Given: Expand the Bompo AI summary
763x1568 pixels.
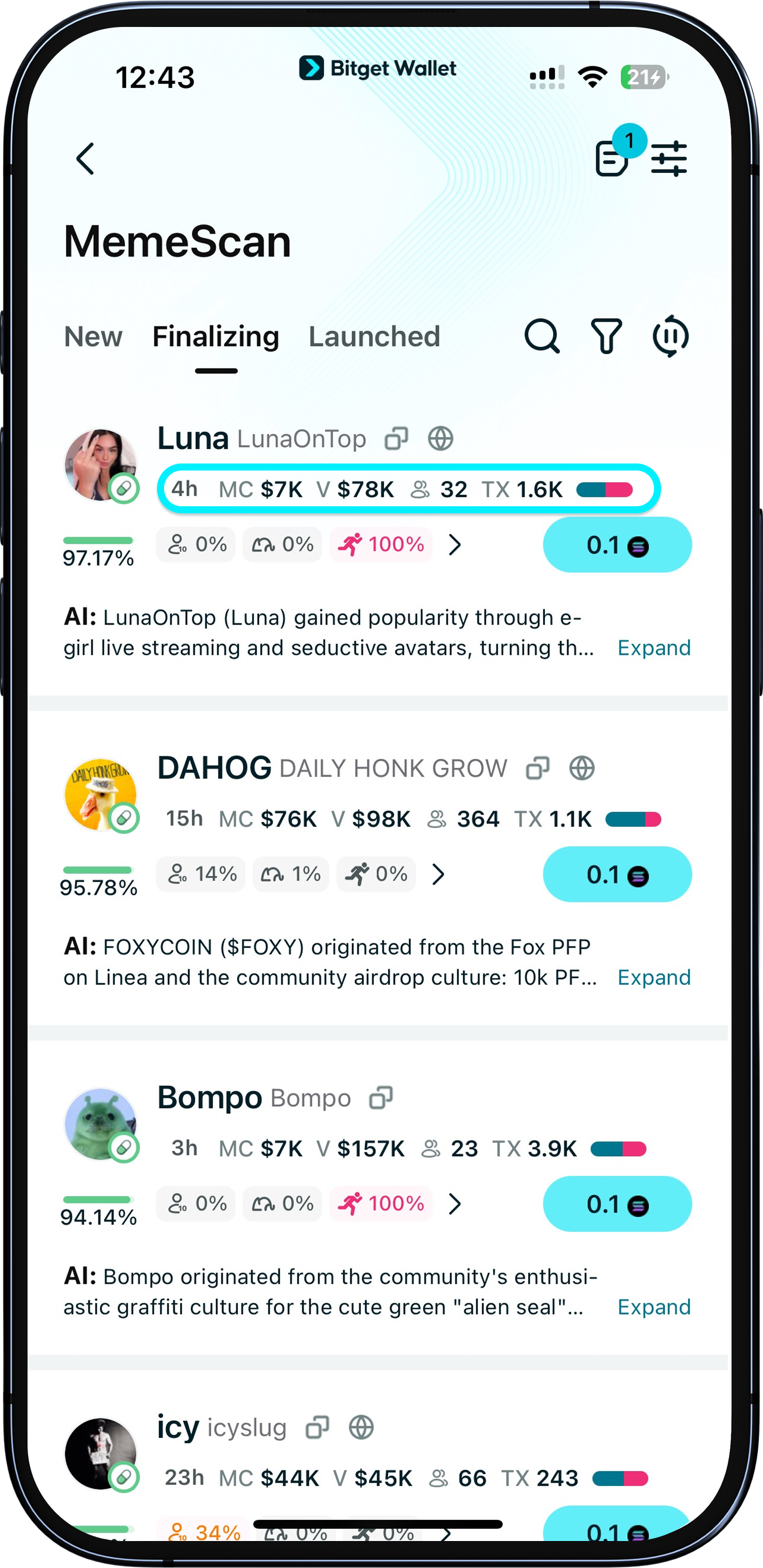Looking at the screenshot, I should tap(653, 1307).
